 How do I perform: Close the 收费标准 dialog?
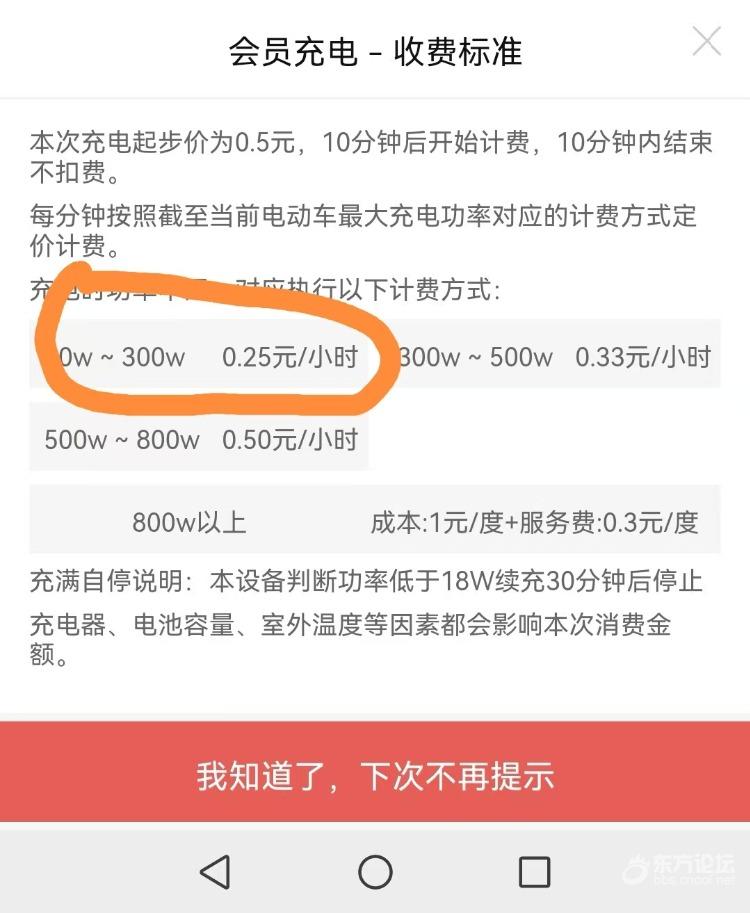pos(707,42)
